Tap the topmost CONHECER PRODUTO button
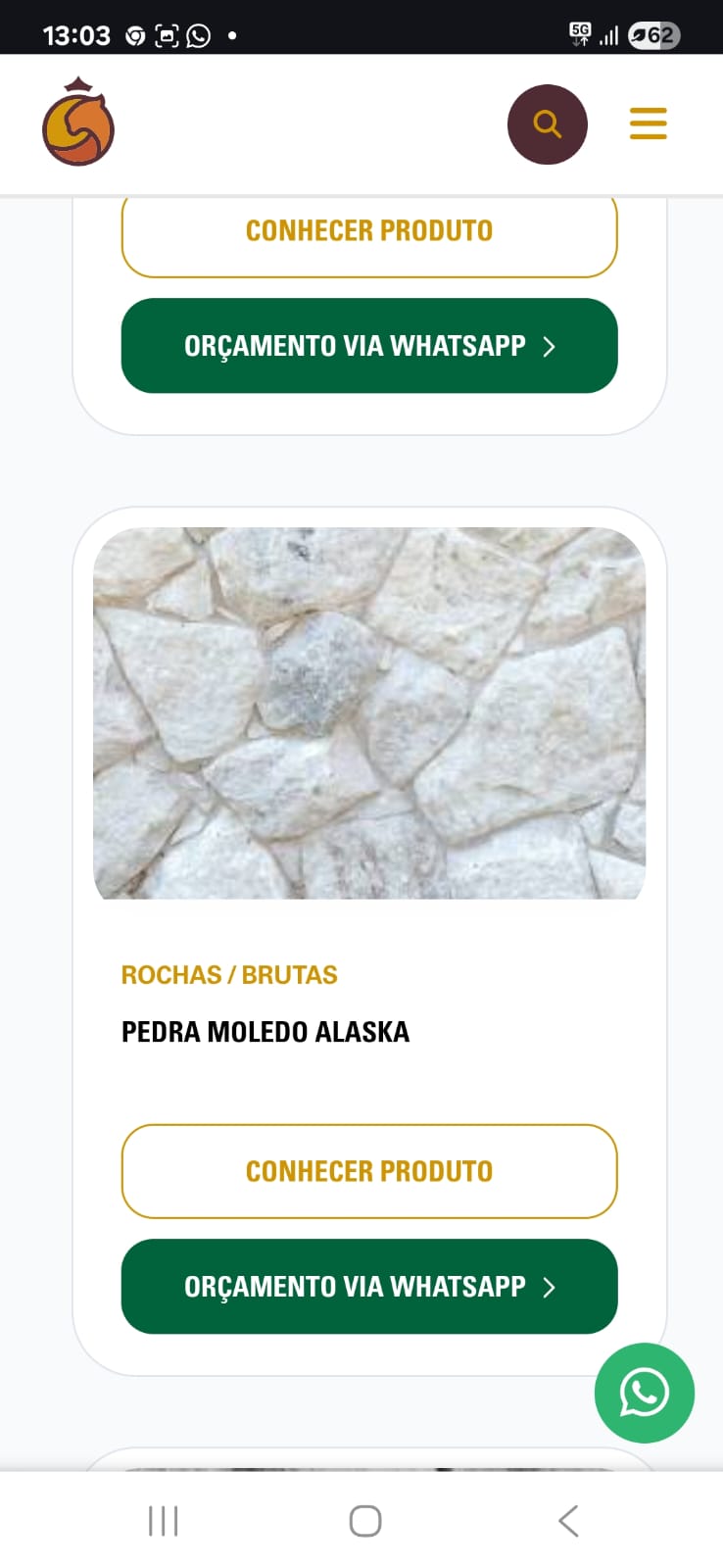The image size is (723, 1568). [368, 231]
